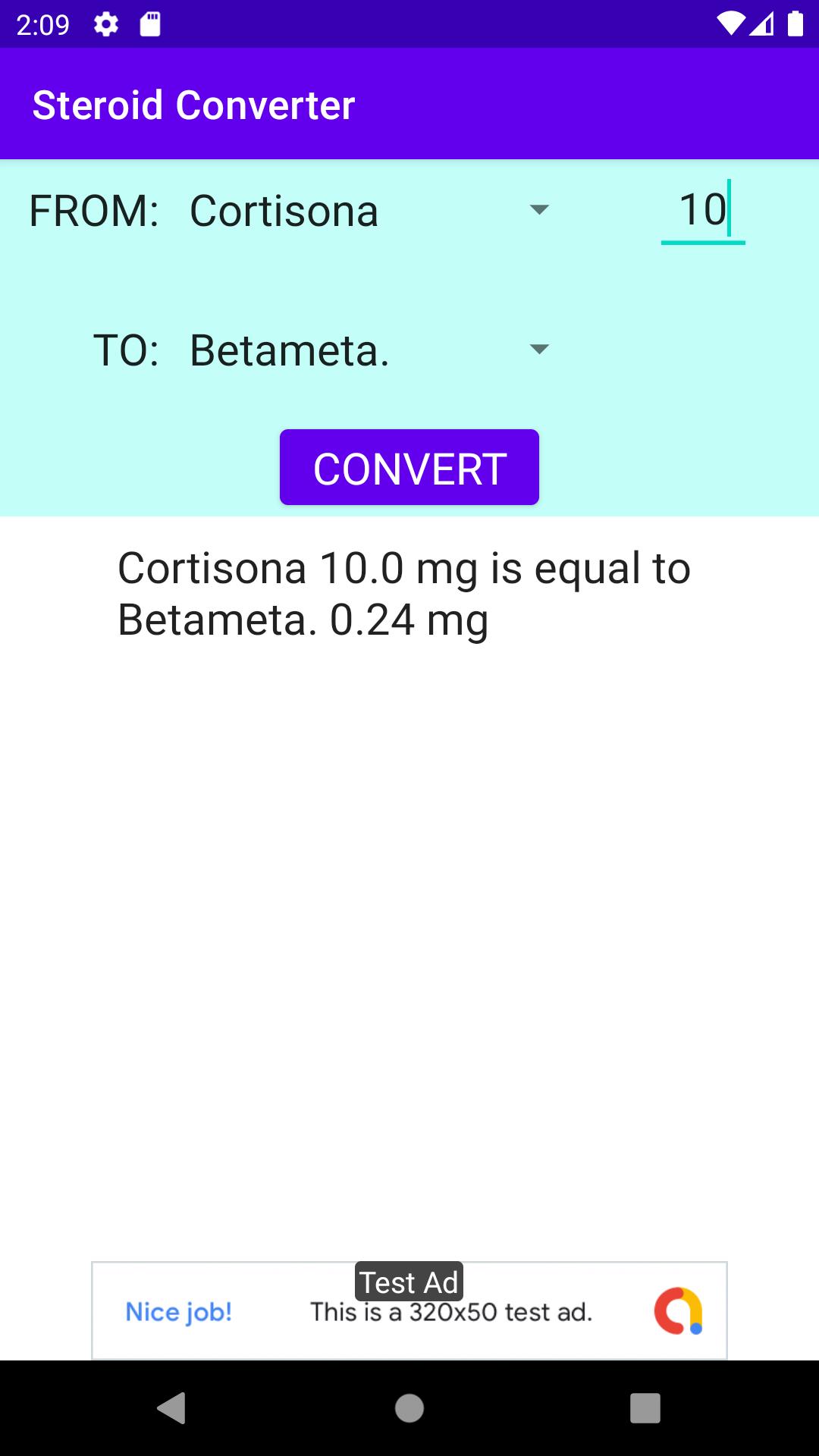
Task: Tap the CONVERT button
Action: pos(409,467)
